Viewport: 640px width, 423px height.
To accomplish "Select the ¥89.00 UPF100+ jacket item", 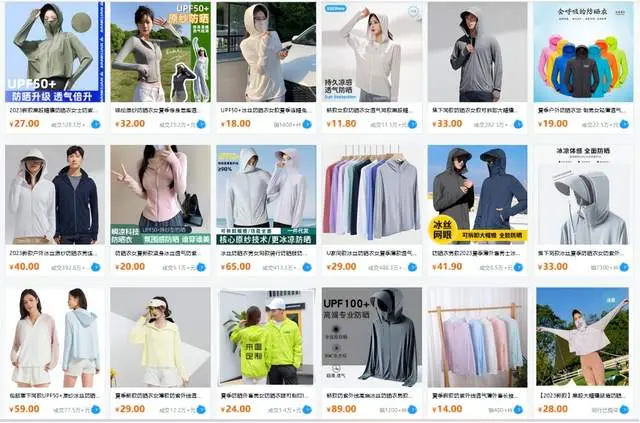I will [x=370, y=336].
